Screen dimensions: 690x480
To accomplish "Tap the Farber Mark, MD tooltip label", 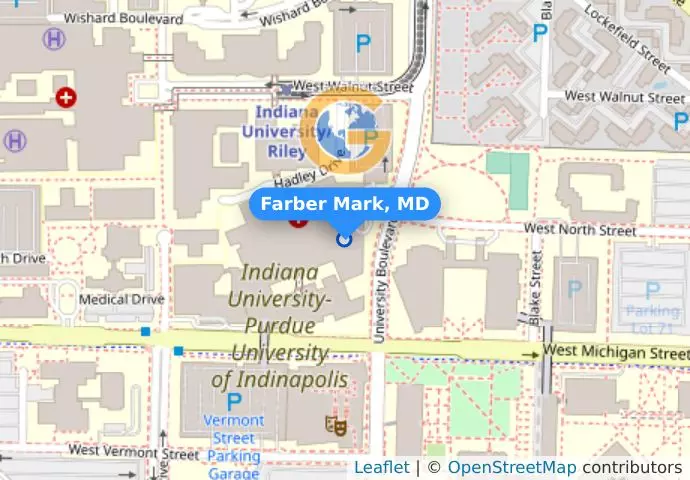I will 344,204.
